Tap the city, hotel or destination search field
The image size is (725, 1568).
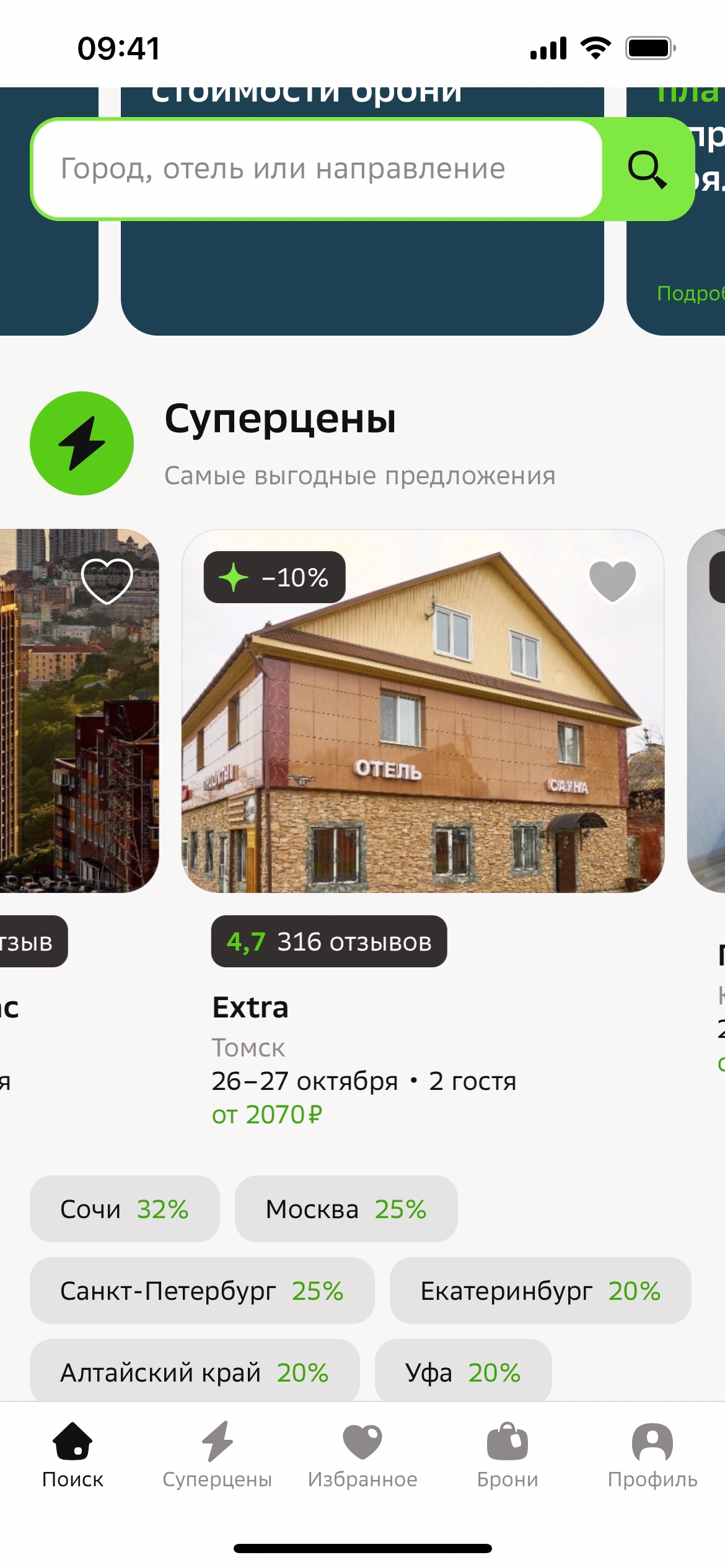pyautogui.click(x=316, y=168)
